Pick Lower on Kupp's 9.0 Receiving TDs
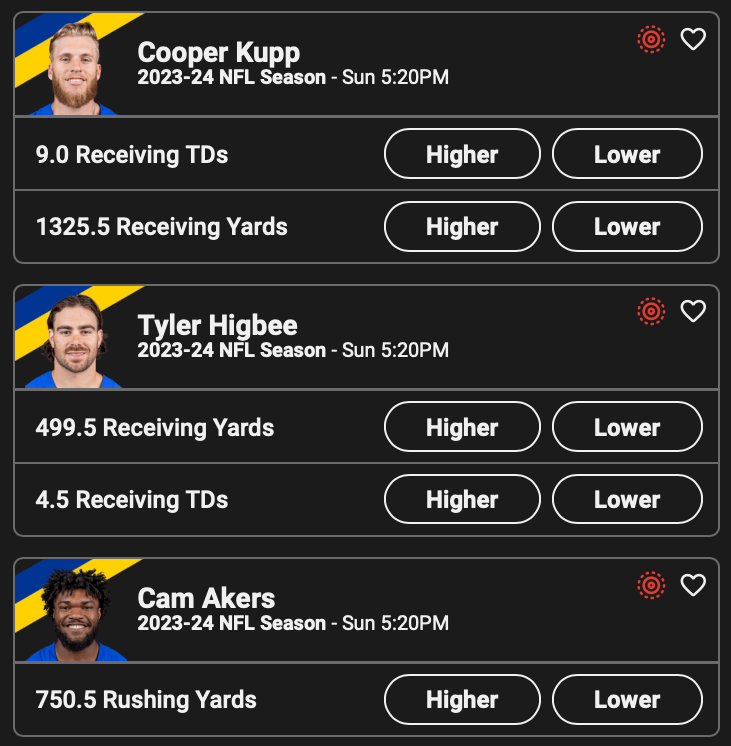The width and height of the screenshot is (731, 746). coord(627,154)
